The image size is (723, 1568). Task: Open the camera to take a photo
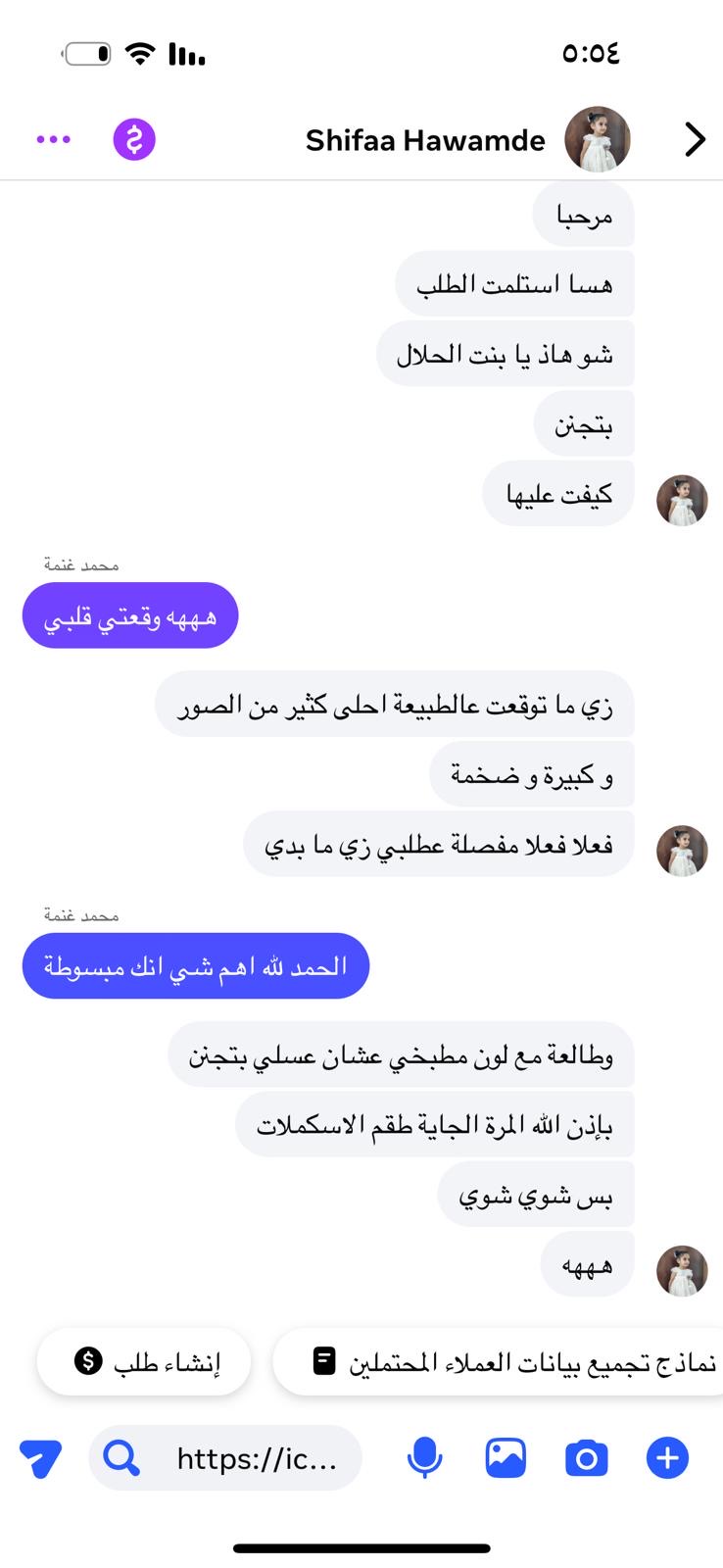point(586,1458)
